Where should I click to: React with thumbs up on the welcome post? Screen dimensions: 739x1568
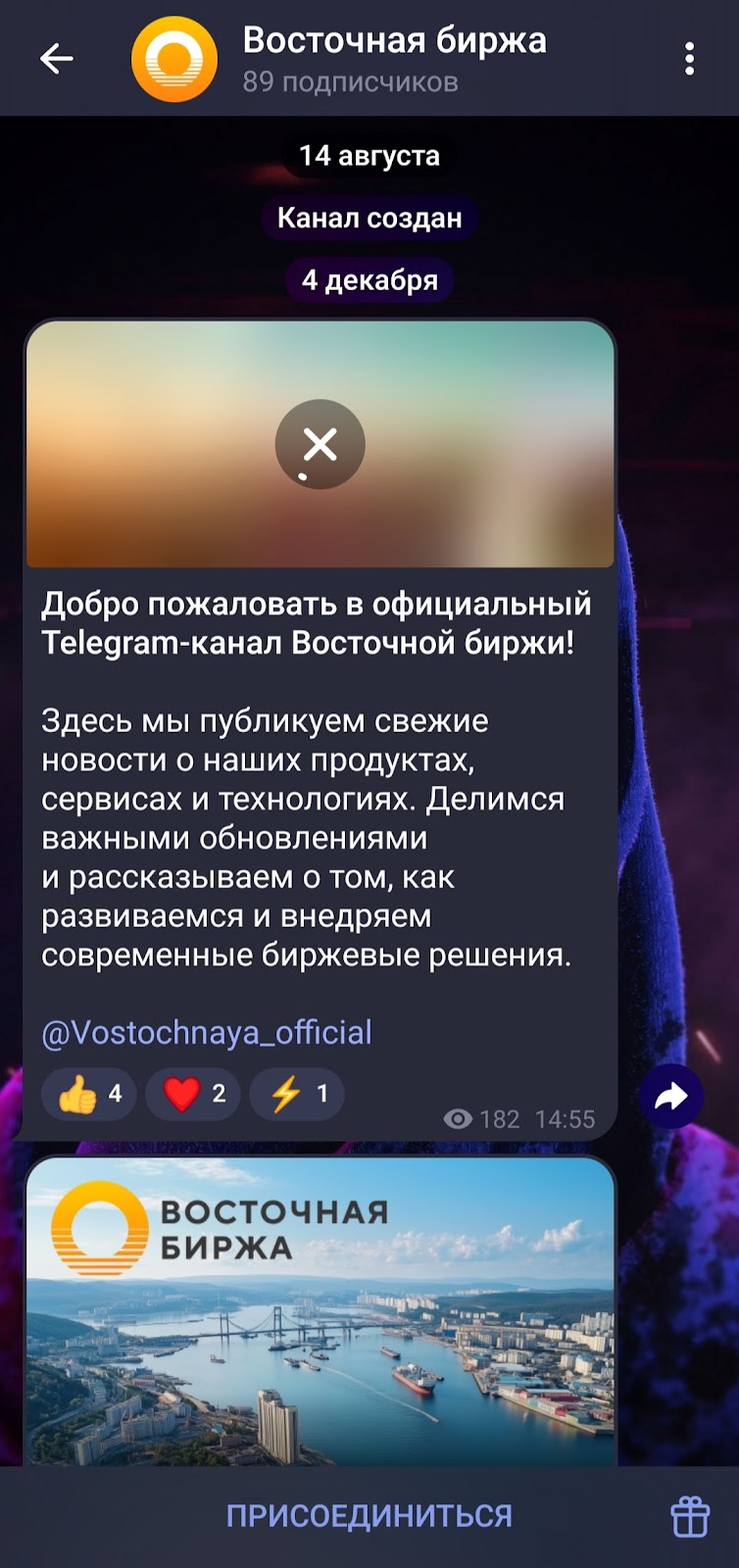point(88,1094)
